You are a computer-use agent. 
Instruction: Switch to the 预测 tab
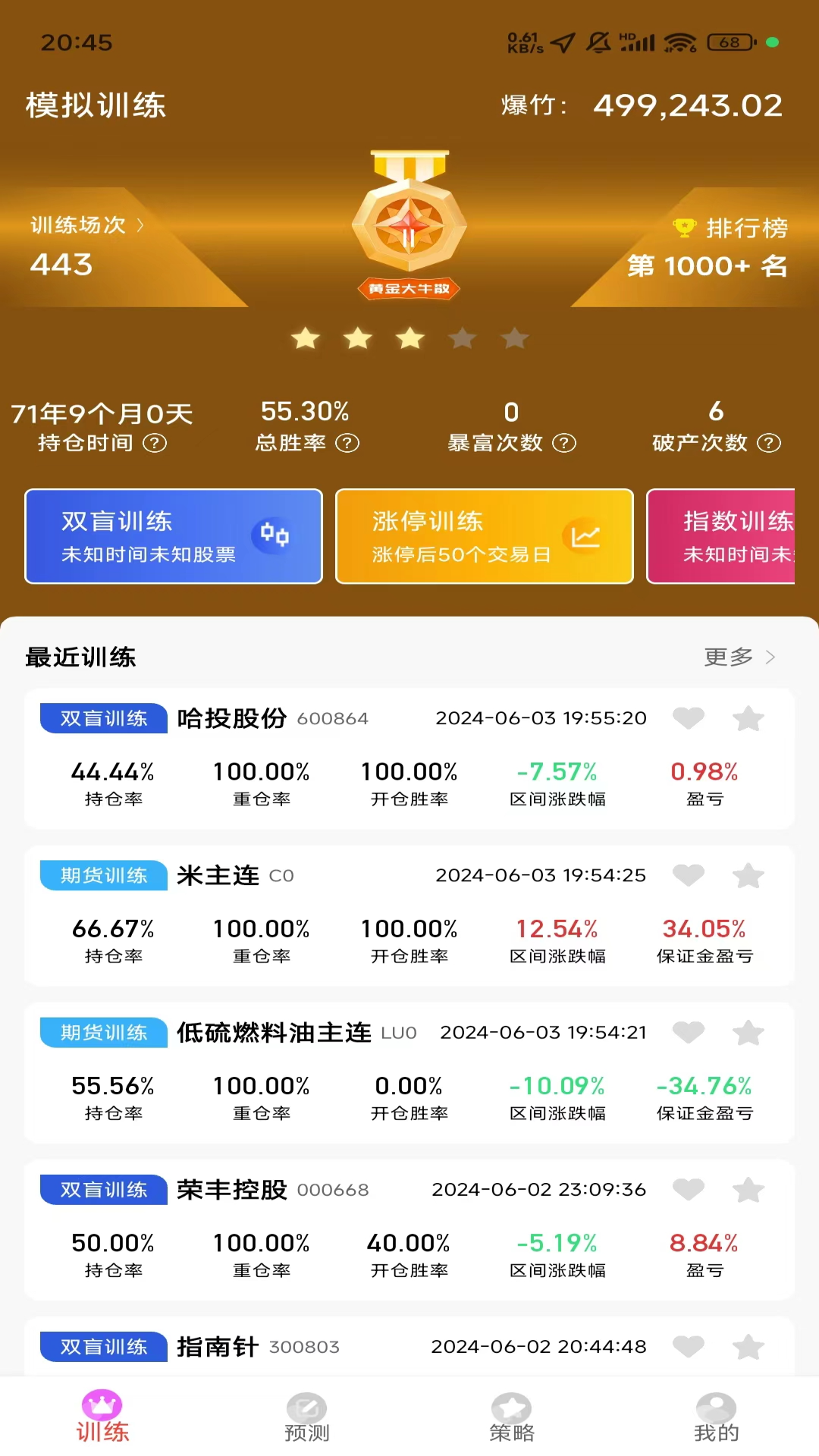coord(307,1417)
